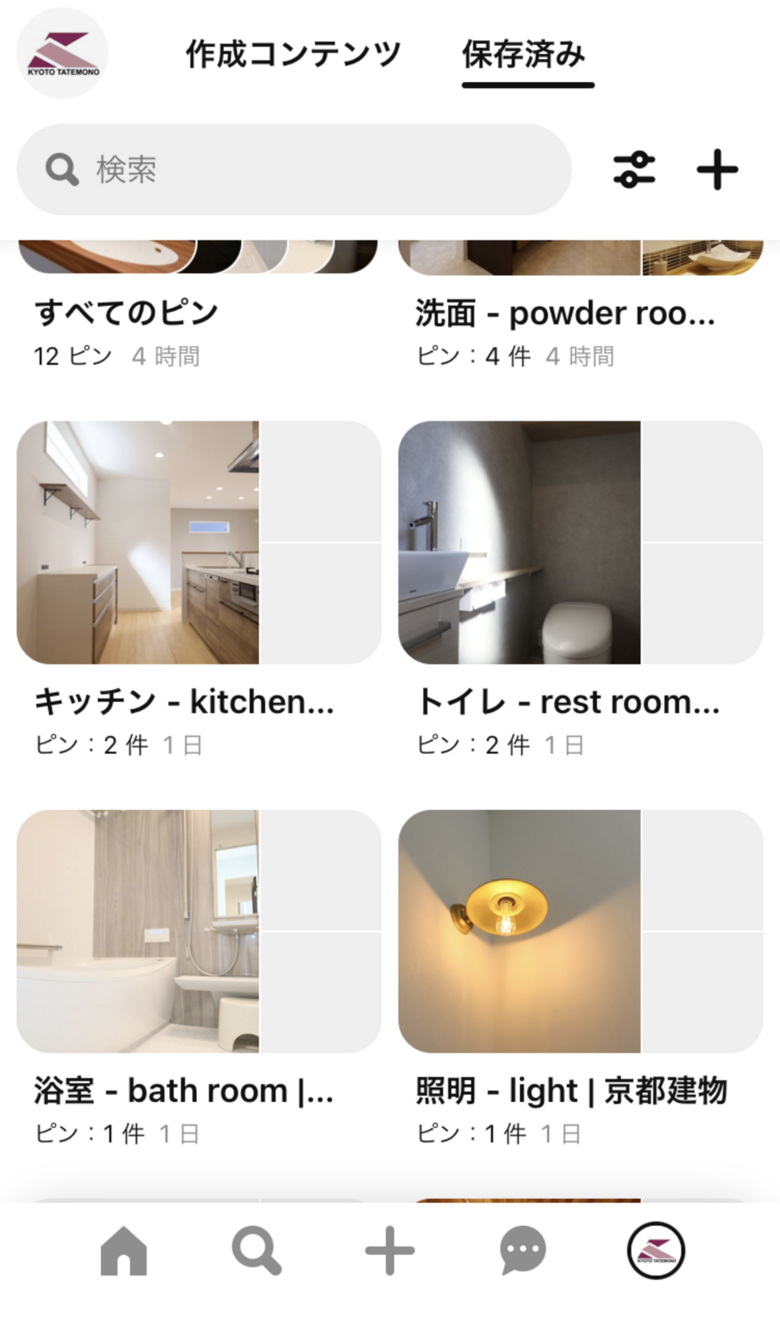Tap the create plus button in bottom bar
This screenshot has height=1340, width=780.
point(390,1251)
